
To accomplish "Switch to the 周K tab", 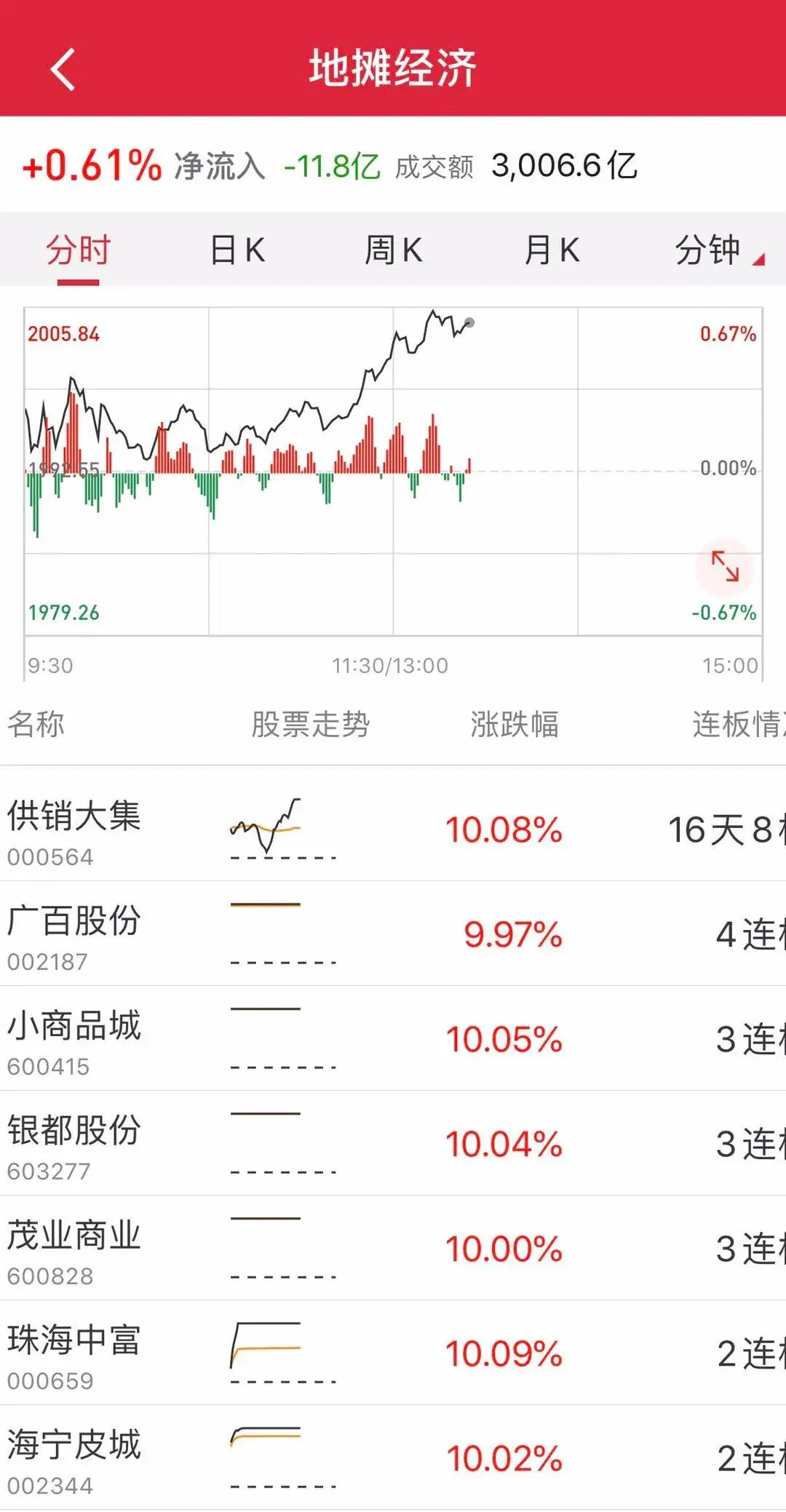I will 393,250.
